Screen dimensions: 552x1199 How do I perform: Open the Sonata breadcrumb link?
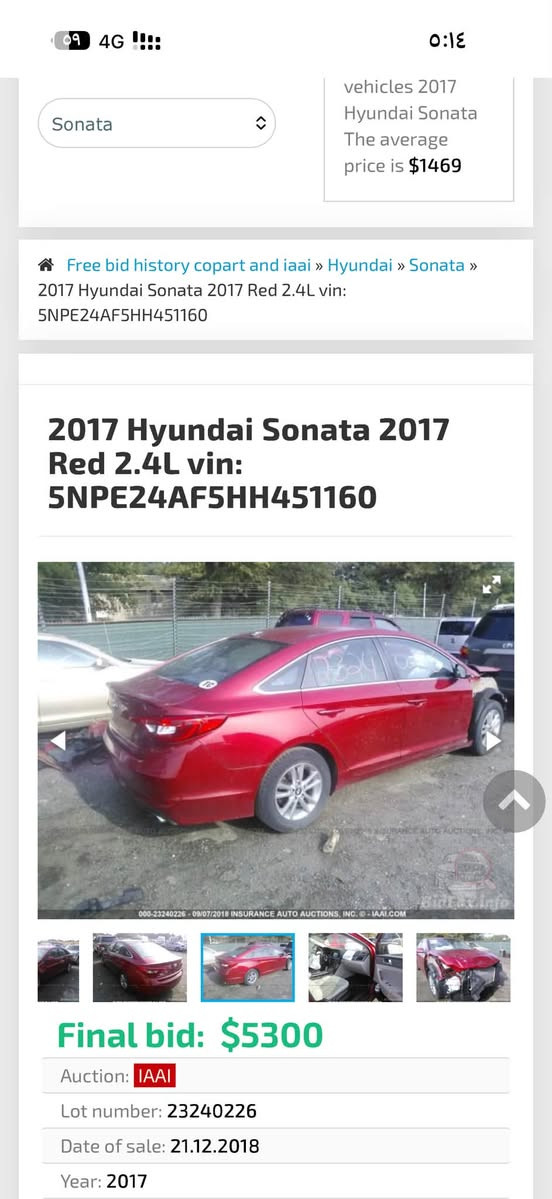[x=437, y=265]
